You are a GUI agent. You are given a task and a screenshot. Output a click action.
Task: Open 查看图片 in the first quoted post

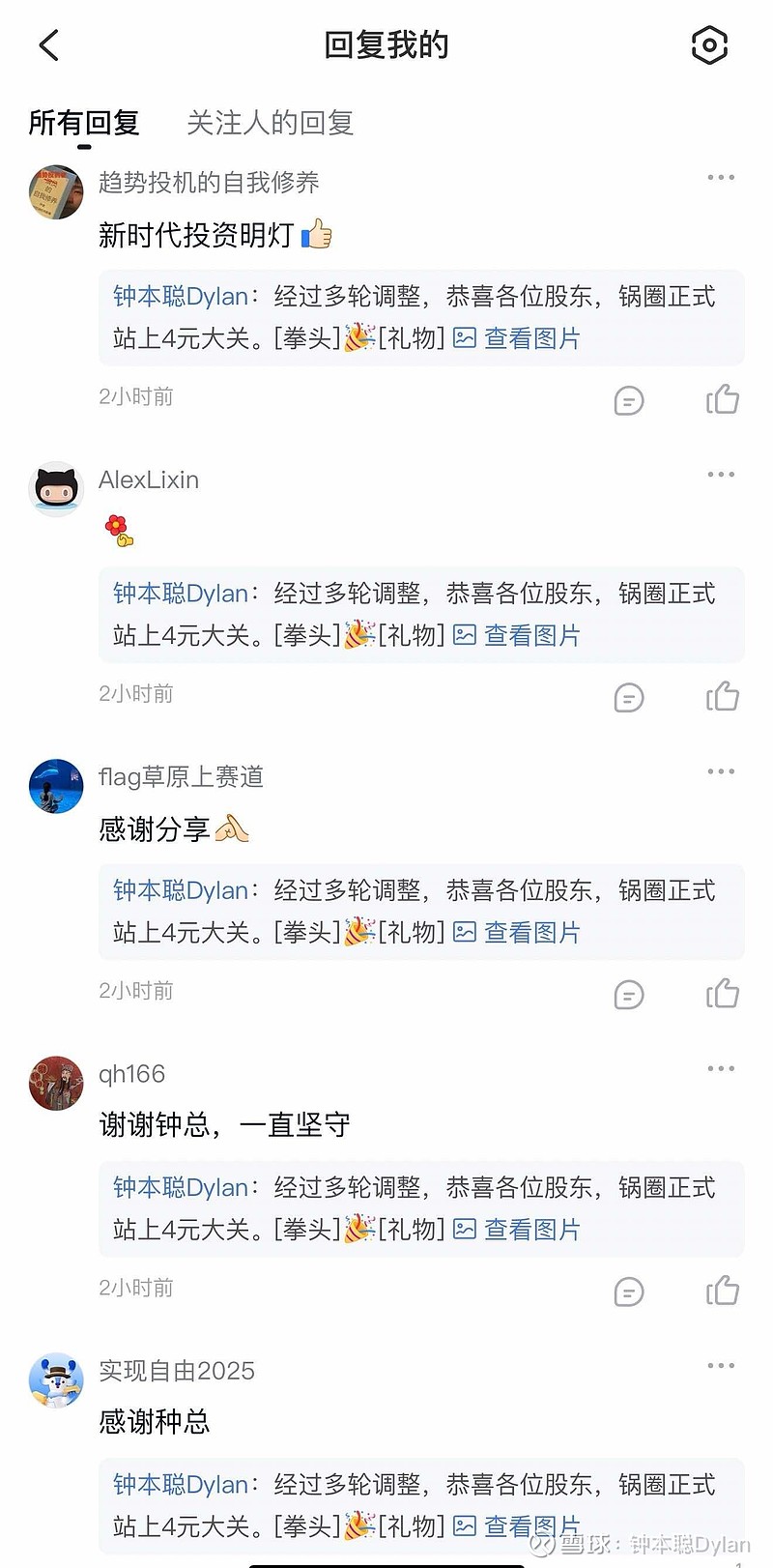(532, 337)
